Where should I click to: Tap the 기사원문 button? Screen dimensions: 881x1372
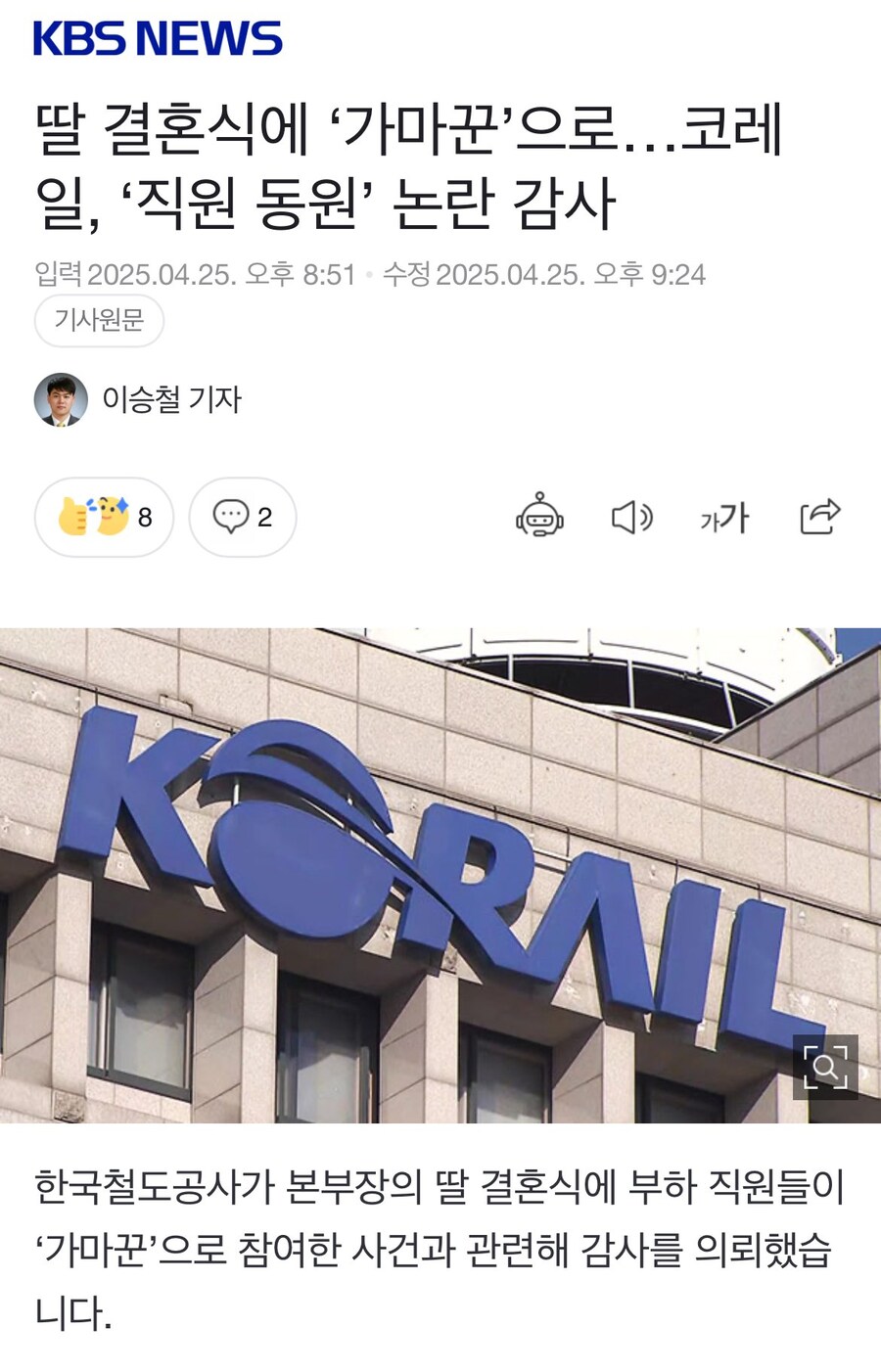click(x=99, y=320)
